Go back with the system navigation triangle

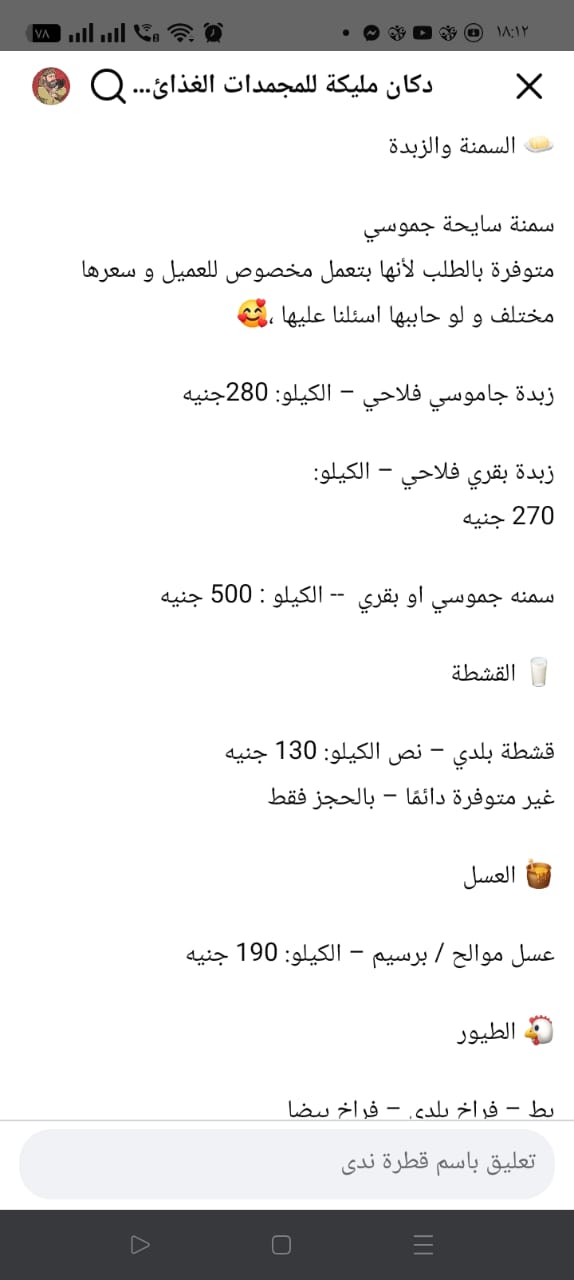click(140, 1244)
